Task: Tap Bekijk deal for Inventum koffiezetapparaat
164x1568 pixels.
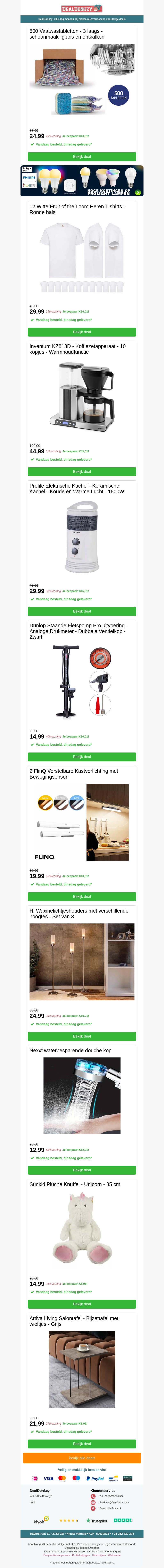Action: click(82, 471)
